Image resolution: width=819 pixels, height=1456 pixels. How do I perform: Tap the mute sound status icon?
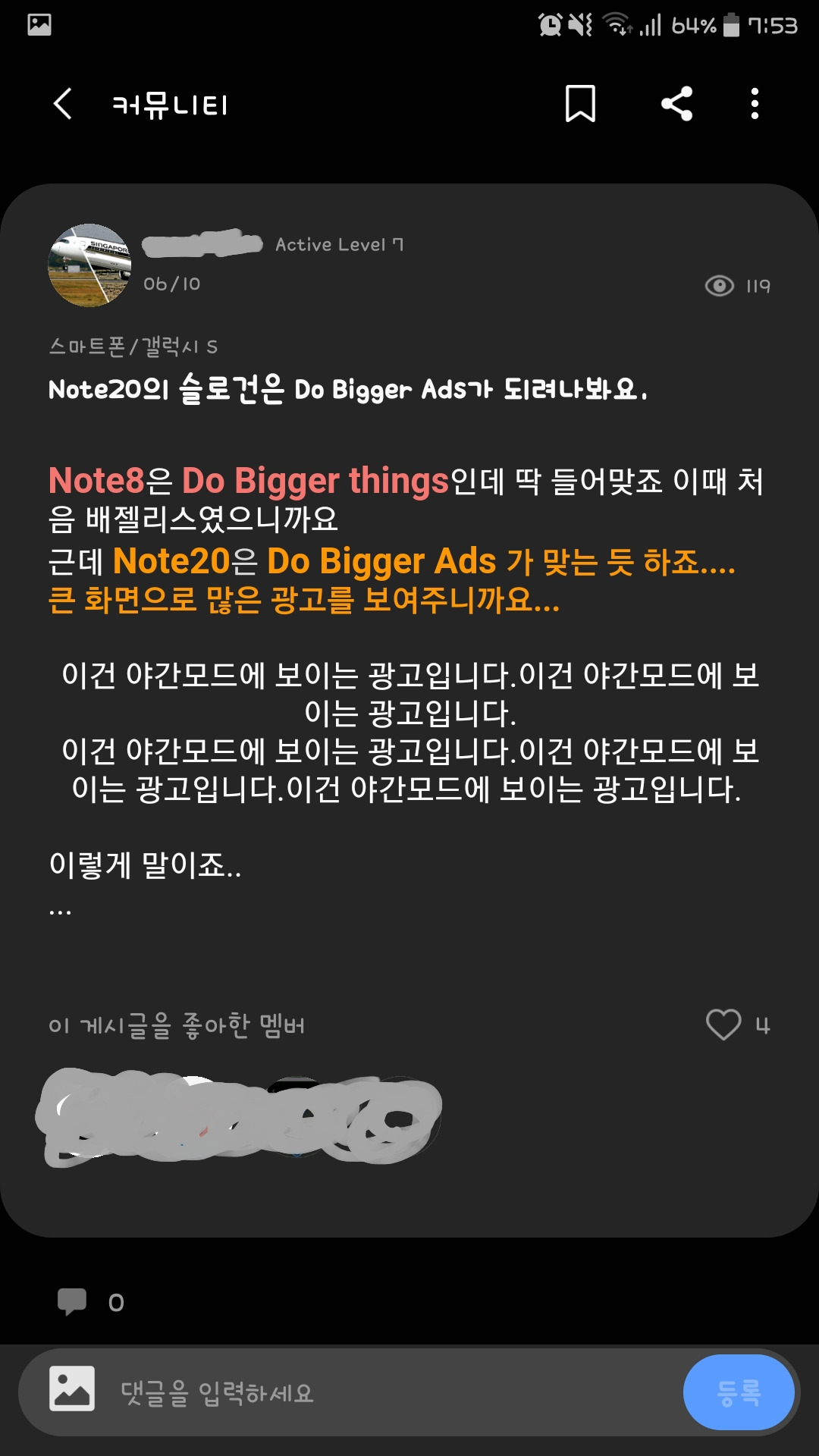click(578, 24)
